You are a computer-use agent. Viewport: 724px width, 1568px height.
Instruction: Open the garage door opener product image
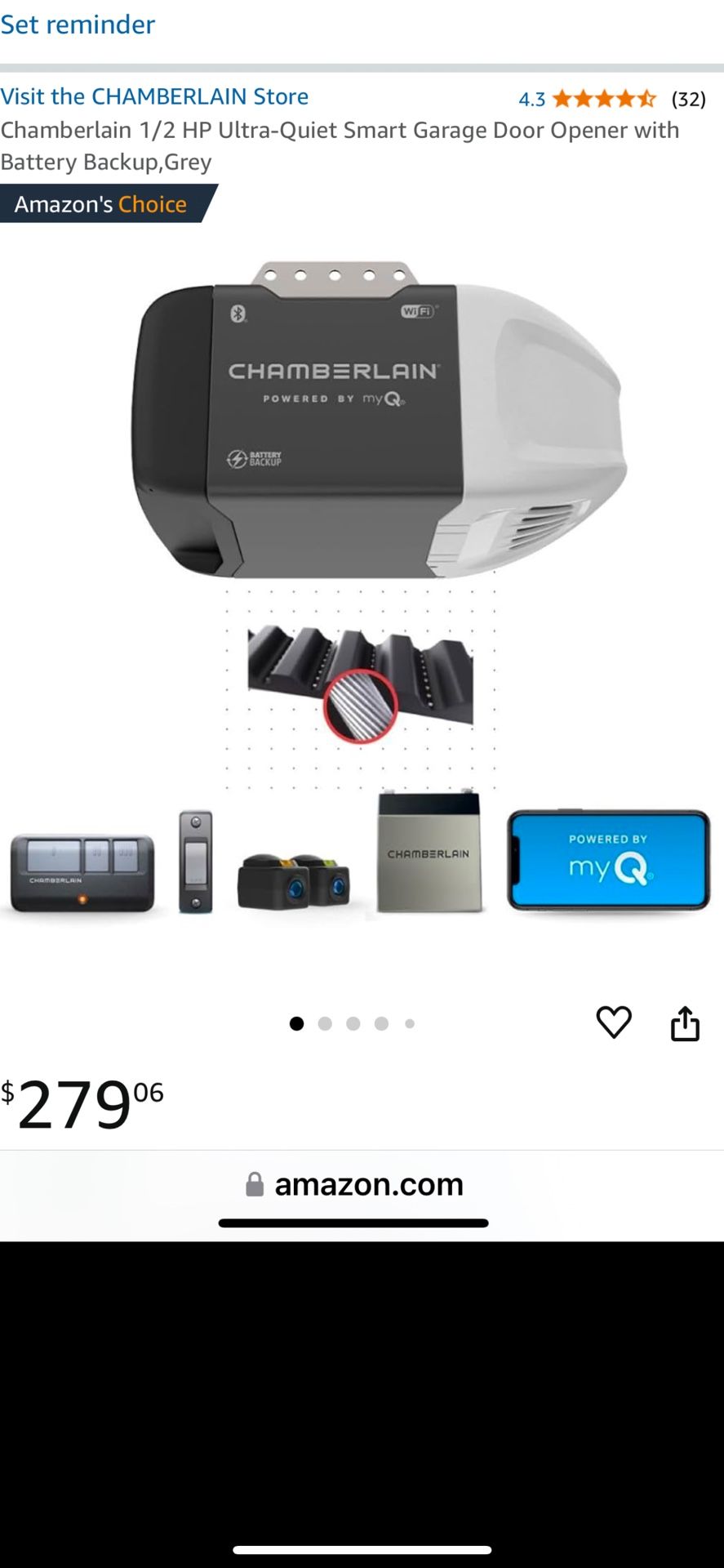click(362, 588)
